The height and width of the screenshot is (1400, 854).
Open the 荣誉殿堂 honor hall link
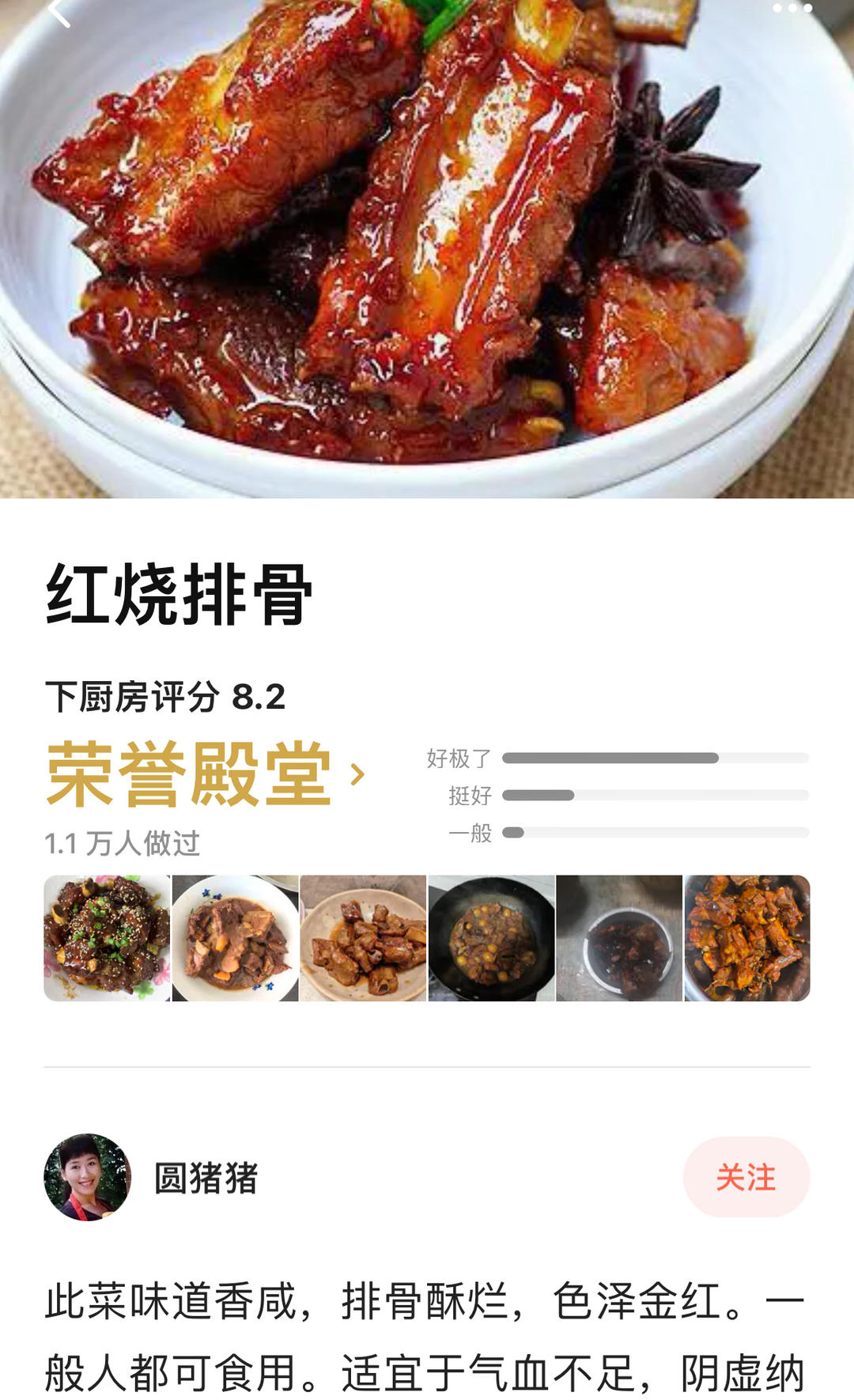[x=206, y=774]
